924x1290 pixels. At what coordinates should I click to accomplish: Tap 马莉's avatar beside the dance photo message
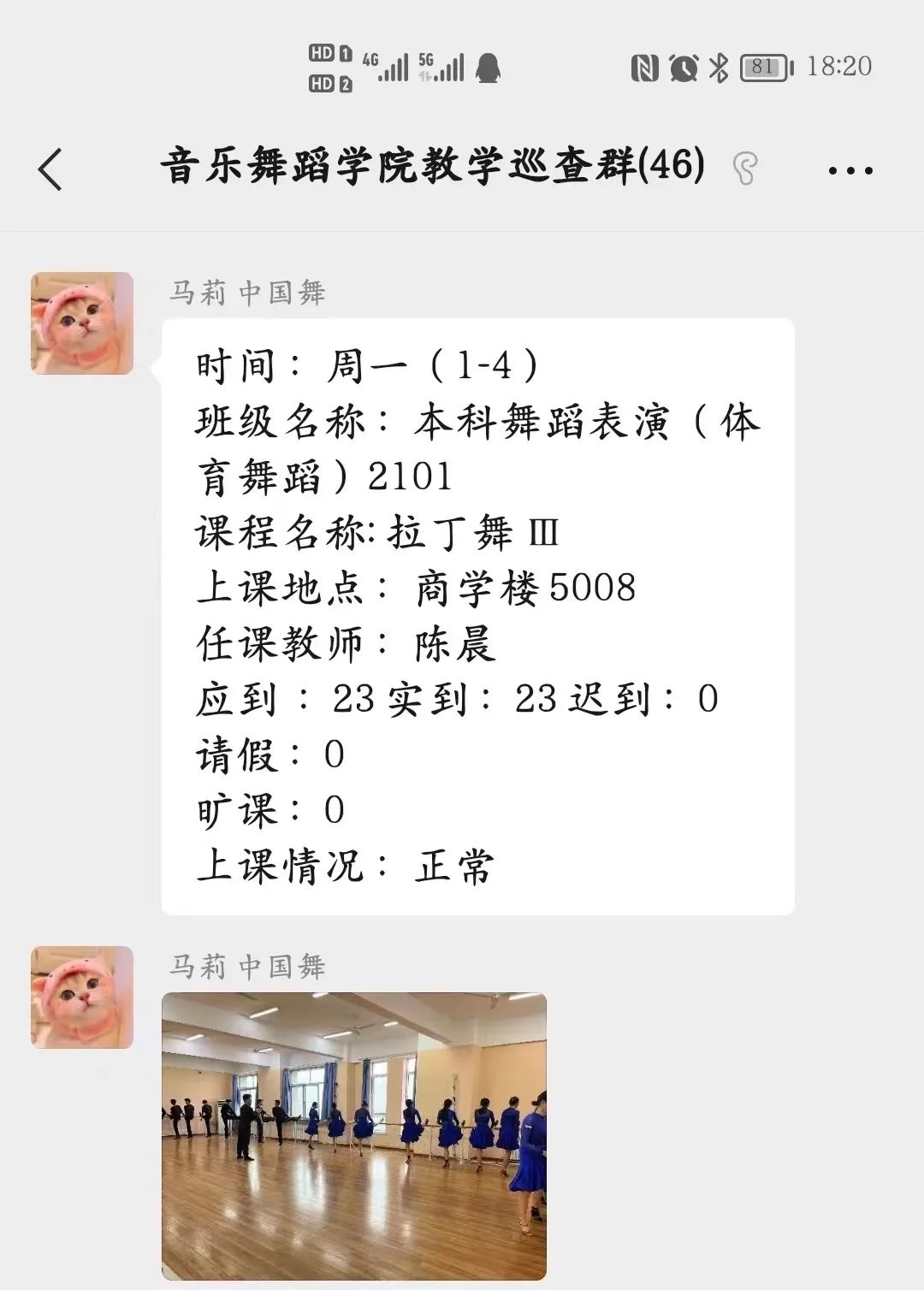82,997
